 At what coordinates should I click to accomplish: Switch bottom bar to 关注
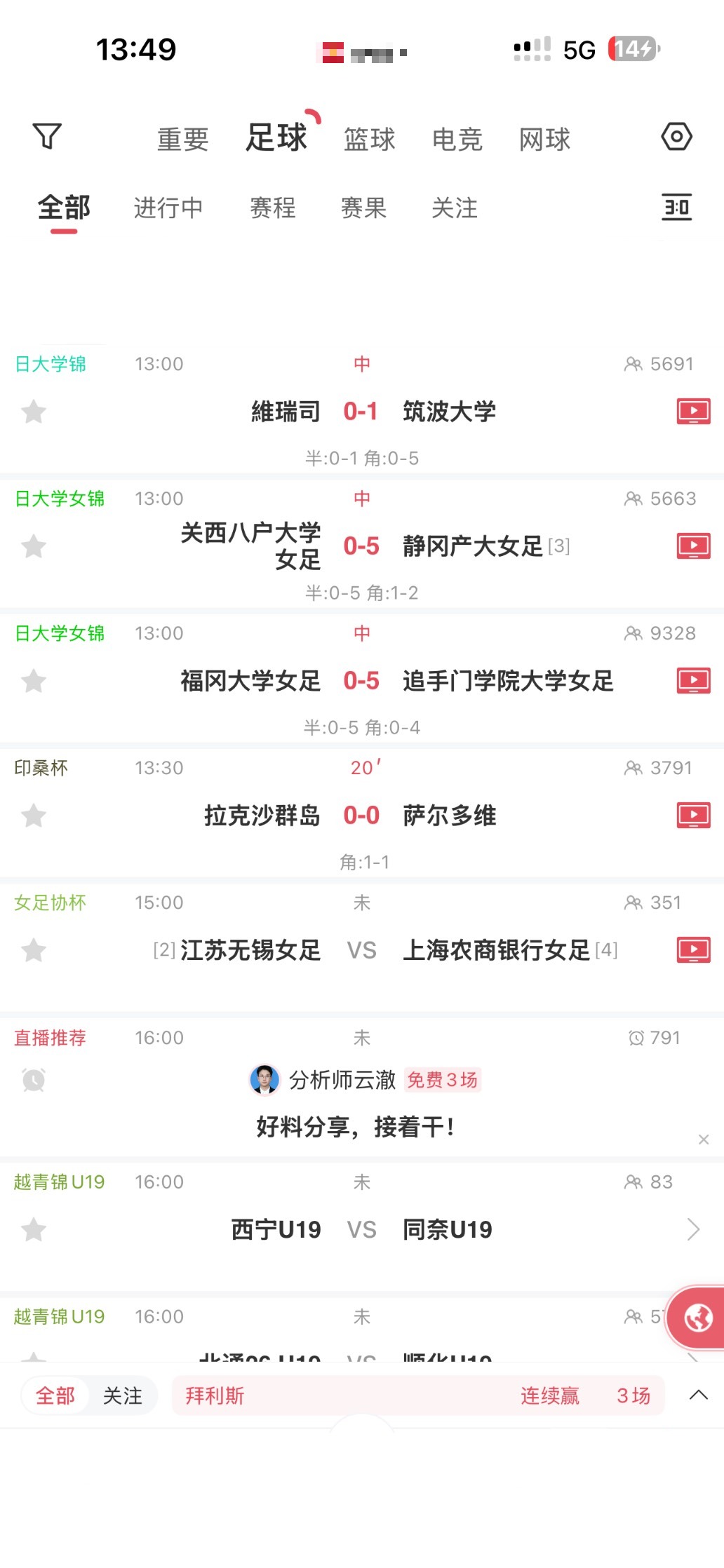(x=123, y=1396)
